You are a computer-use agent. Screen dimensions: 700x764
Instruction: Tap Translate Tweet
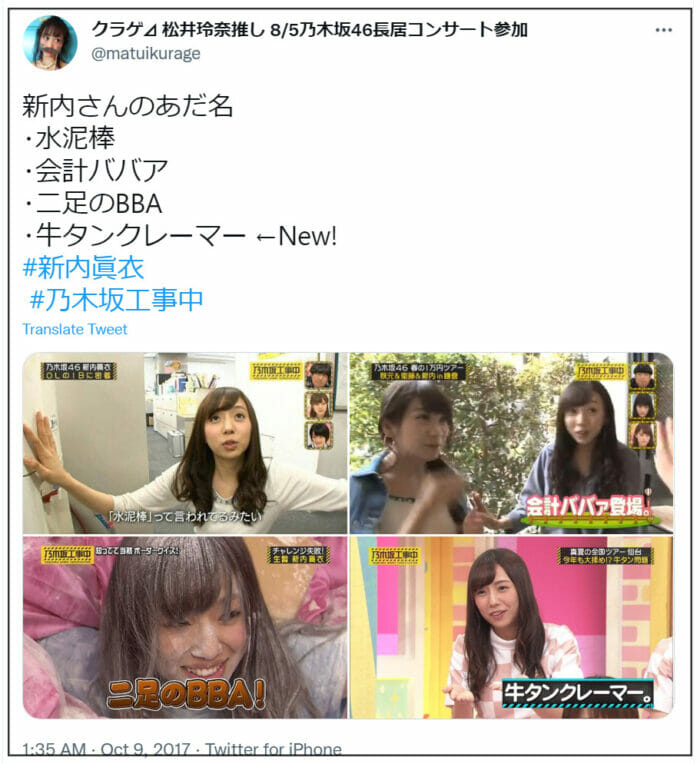(x=75, y=329)
